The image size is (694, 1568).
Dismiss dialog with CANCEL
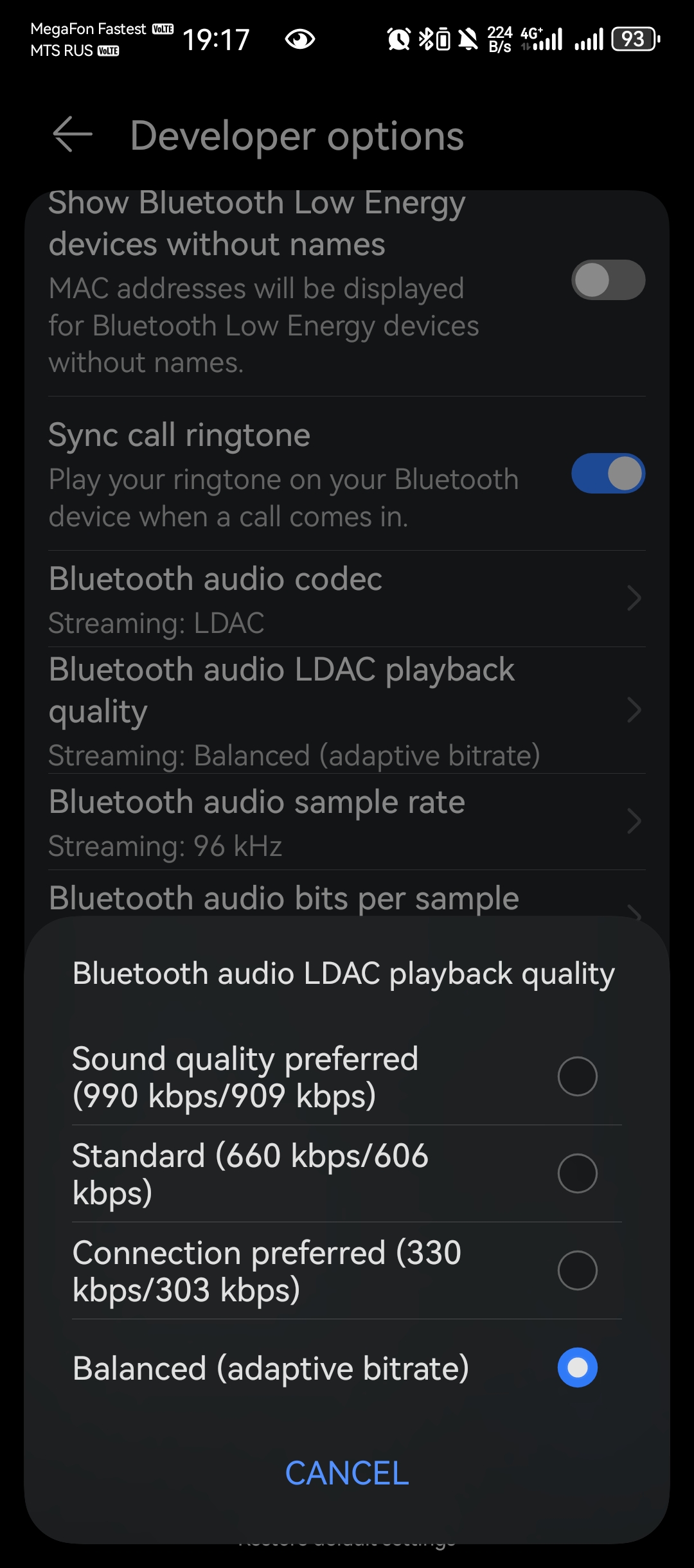[347, 1473]
